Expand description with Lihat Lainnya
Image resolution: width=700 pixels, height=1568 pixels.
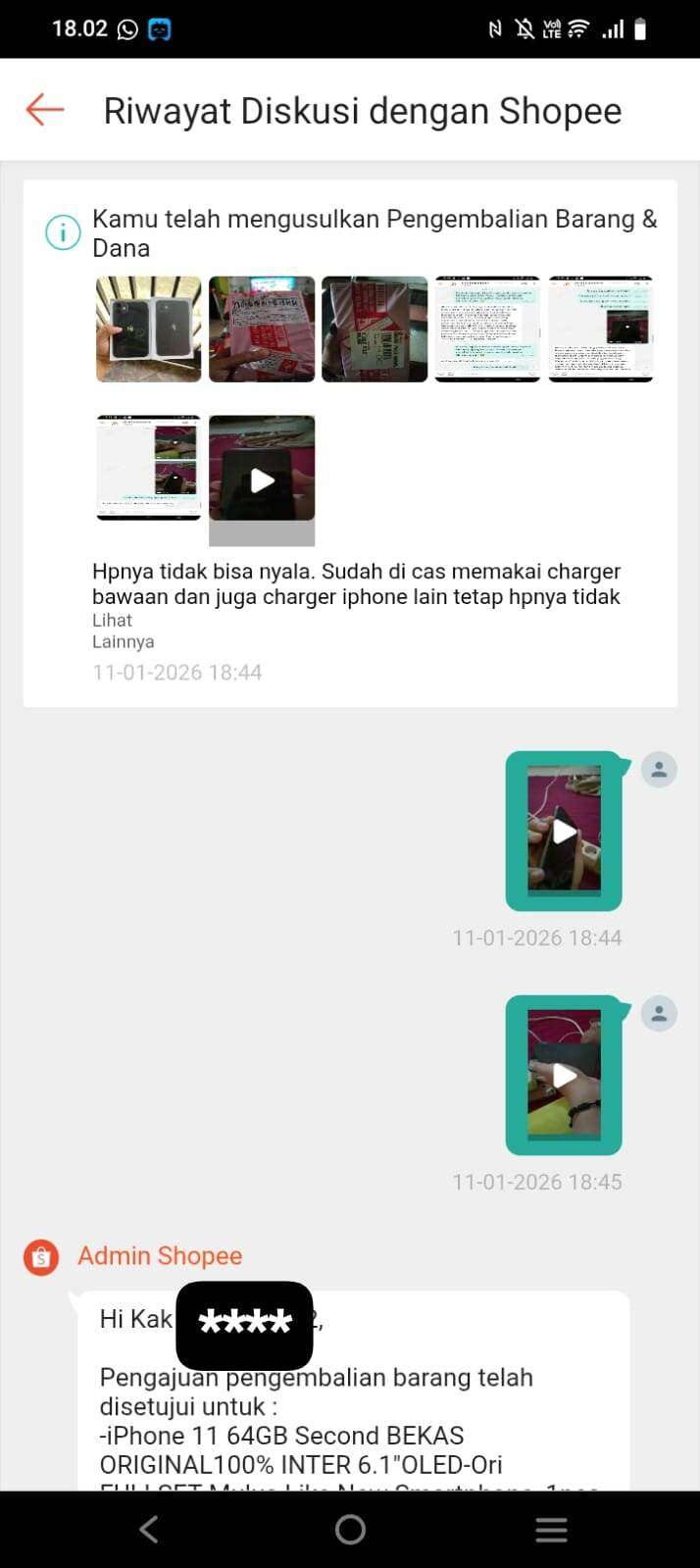click(x=123, y=631)
